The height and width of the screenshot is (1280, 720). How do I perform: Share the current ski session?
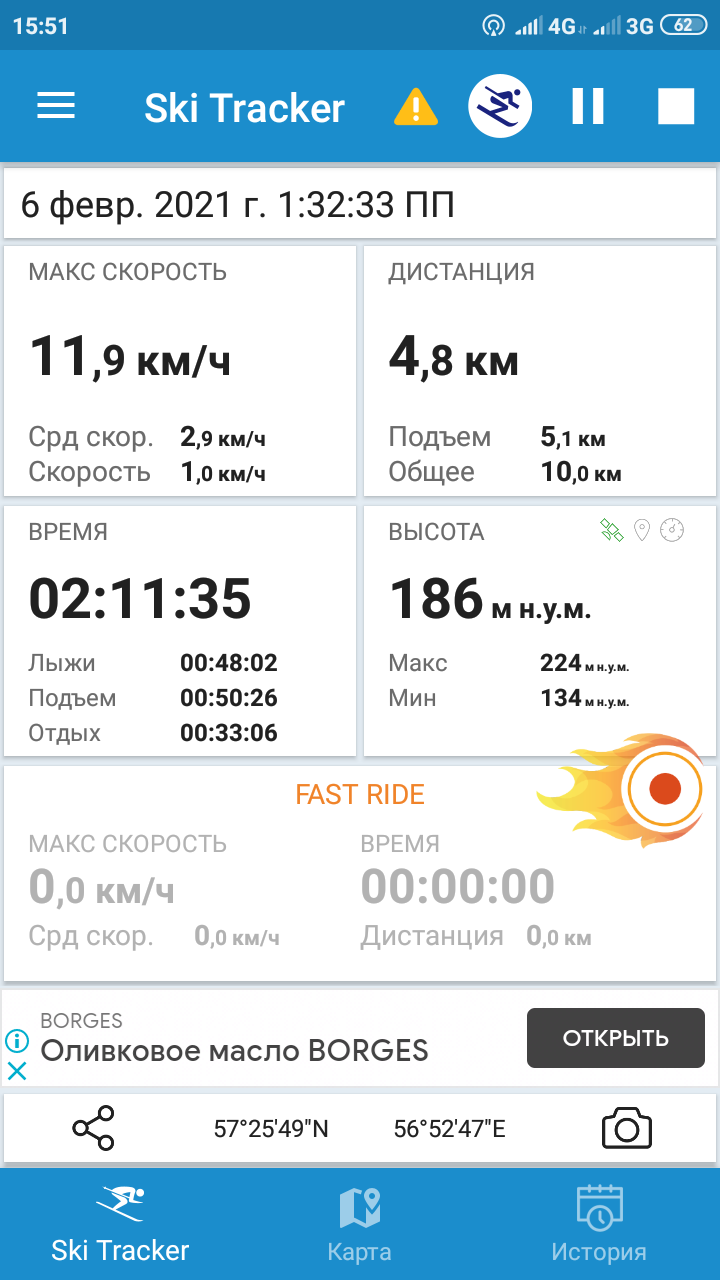(x=93, y=1128)
